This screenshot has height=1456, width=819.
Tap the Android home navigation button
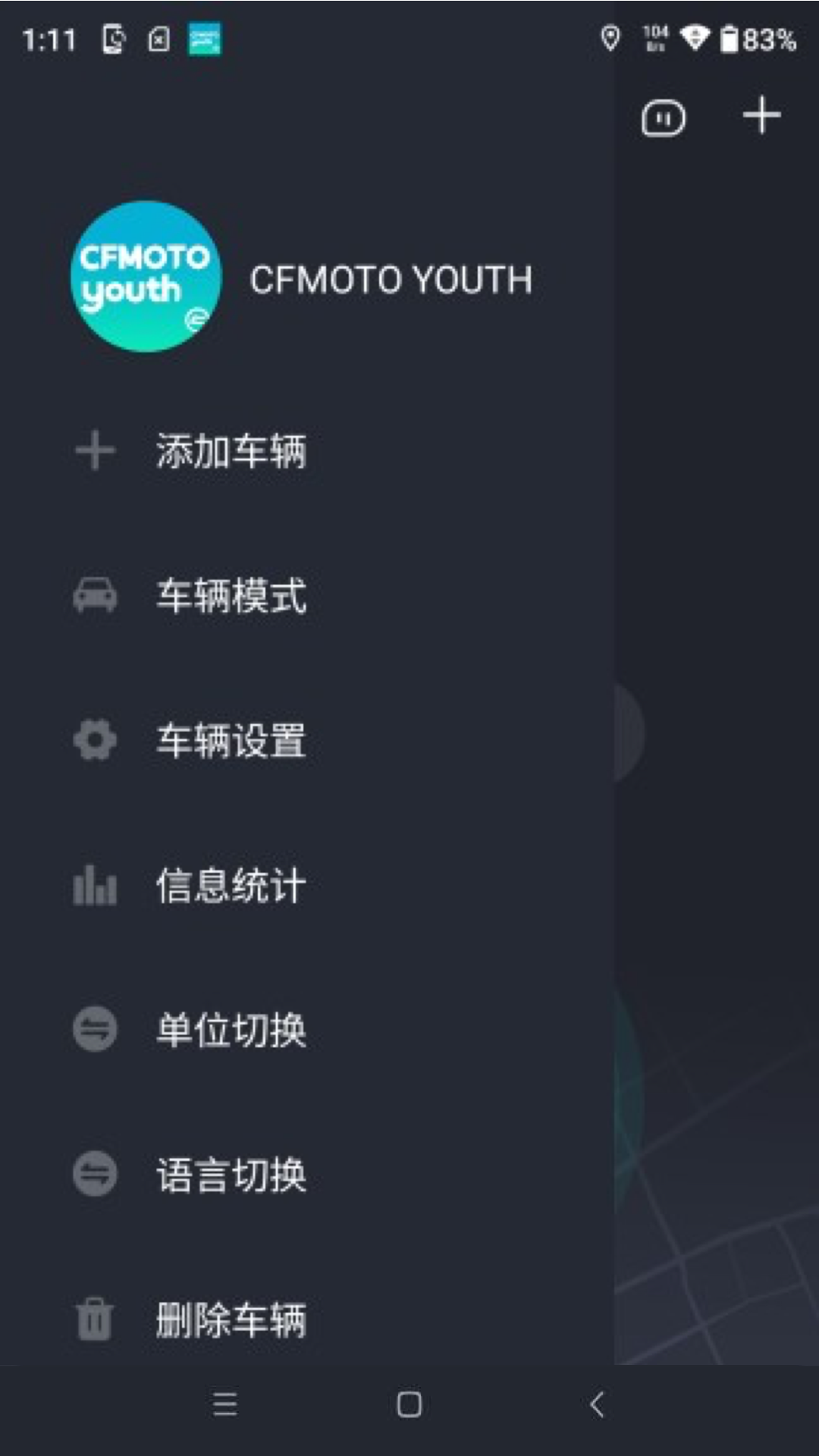point(408,1405)
